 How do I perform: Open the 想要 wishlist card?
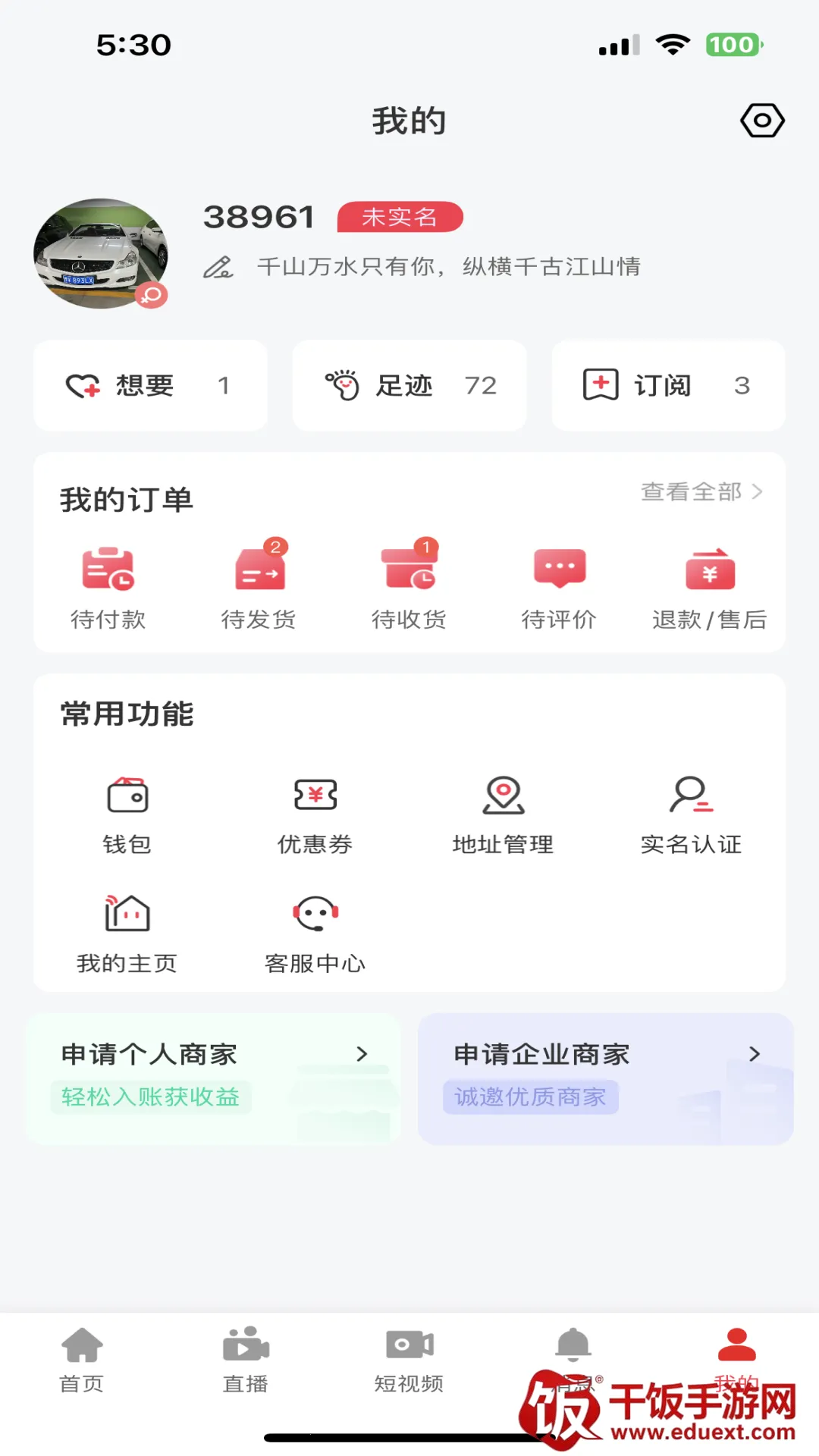click(150, 385)
